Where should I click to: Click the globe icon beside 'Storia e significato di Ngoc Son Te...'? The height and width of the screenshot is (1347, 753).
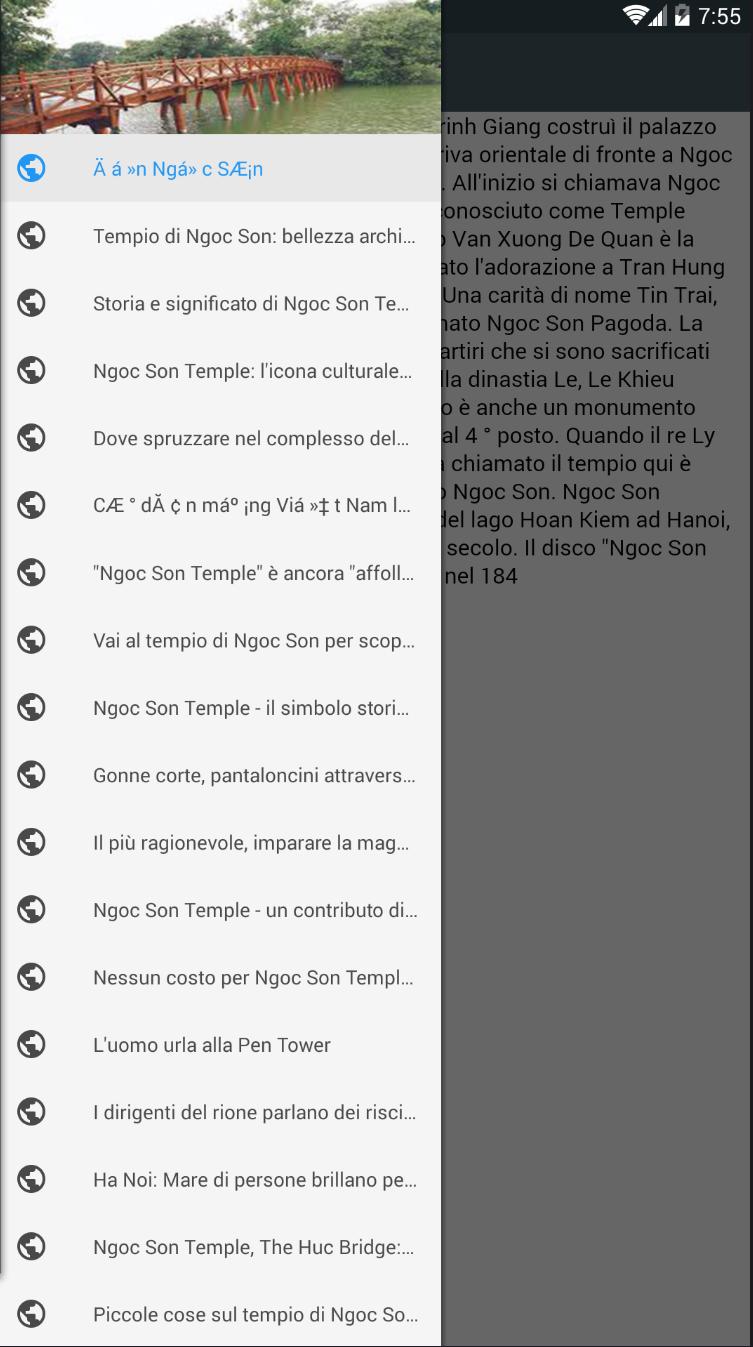point(32,303)
